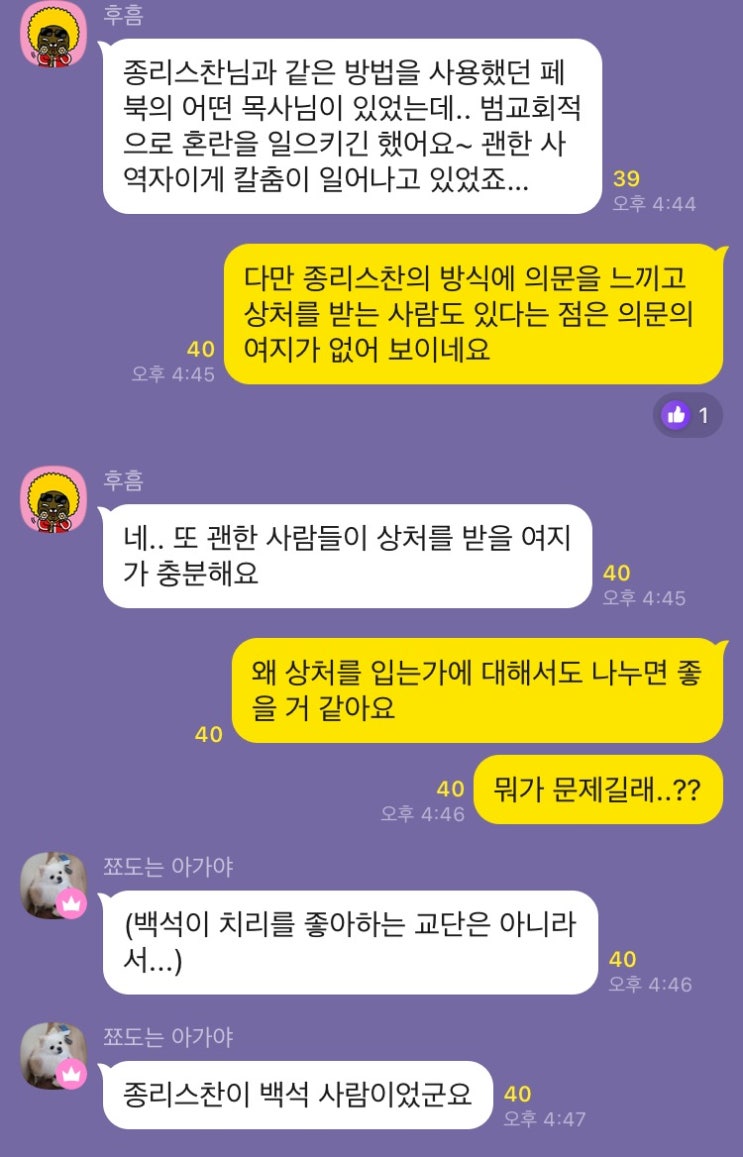Tap the thumbs-up reaction chip showing 1
Screen dimensions: 743x1157
(688, 415)
